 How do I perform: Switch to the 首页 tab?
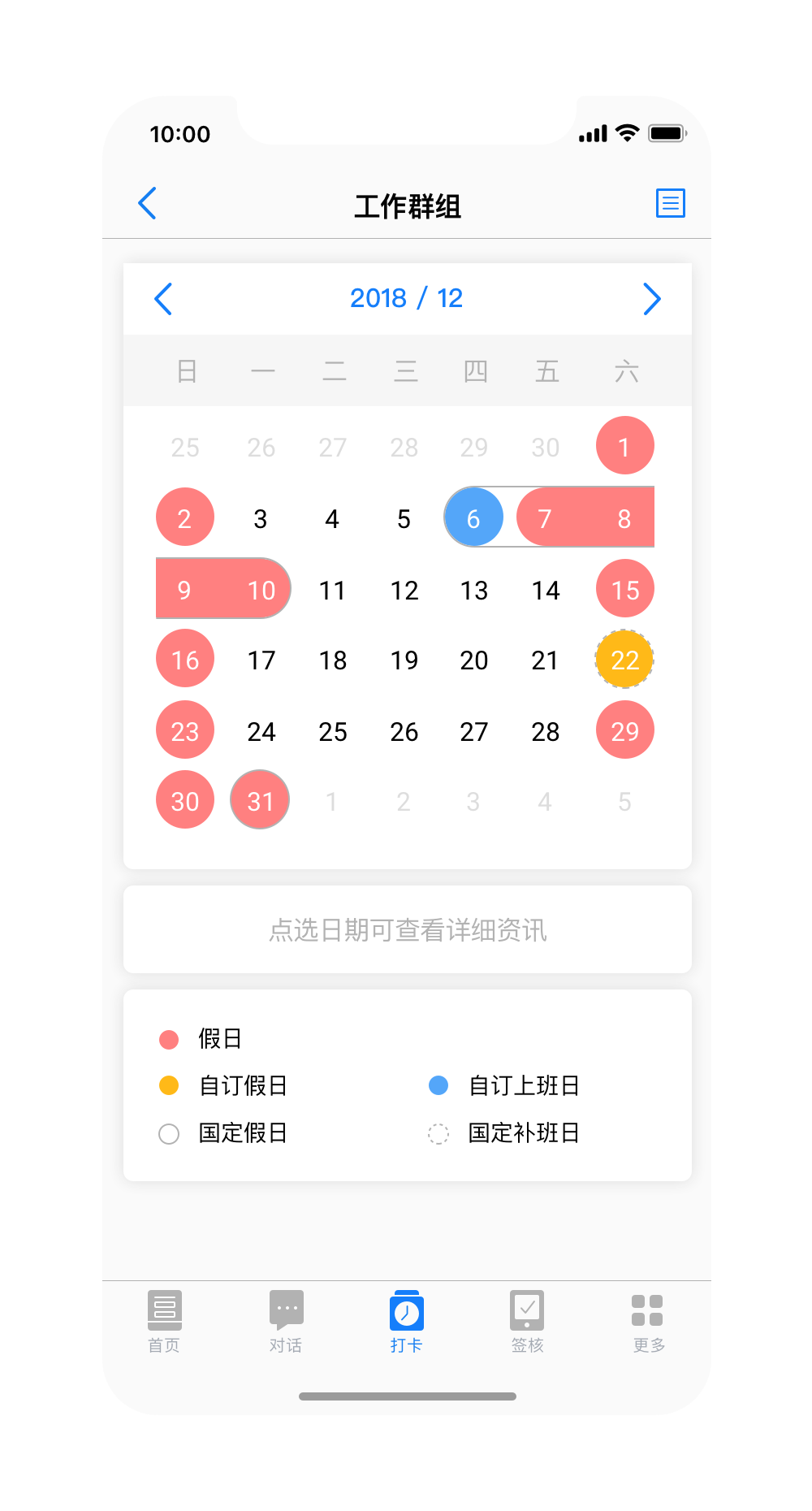tap(164, 1321)
